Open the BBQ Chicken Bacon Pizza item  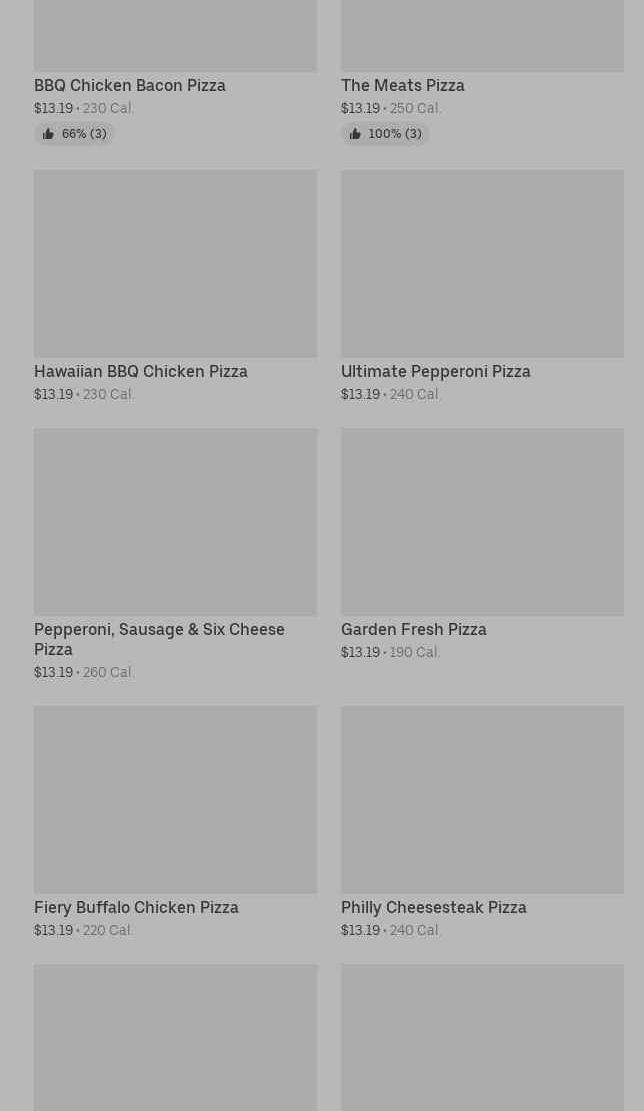[x=130, y=86]
